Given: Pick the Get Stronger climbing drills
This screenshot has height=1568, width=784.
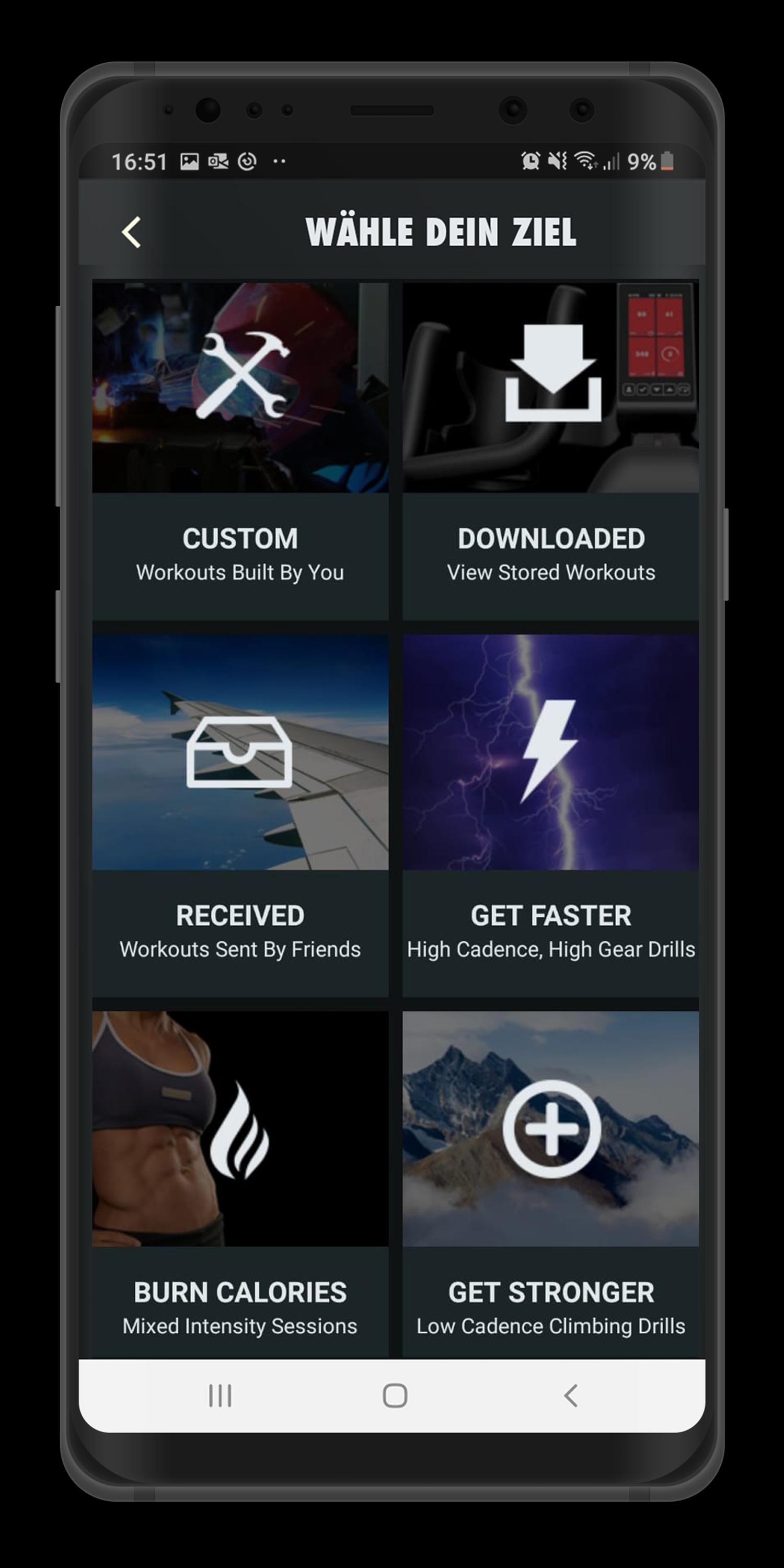Looking at the screenshot, I should 550,1184.
